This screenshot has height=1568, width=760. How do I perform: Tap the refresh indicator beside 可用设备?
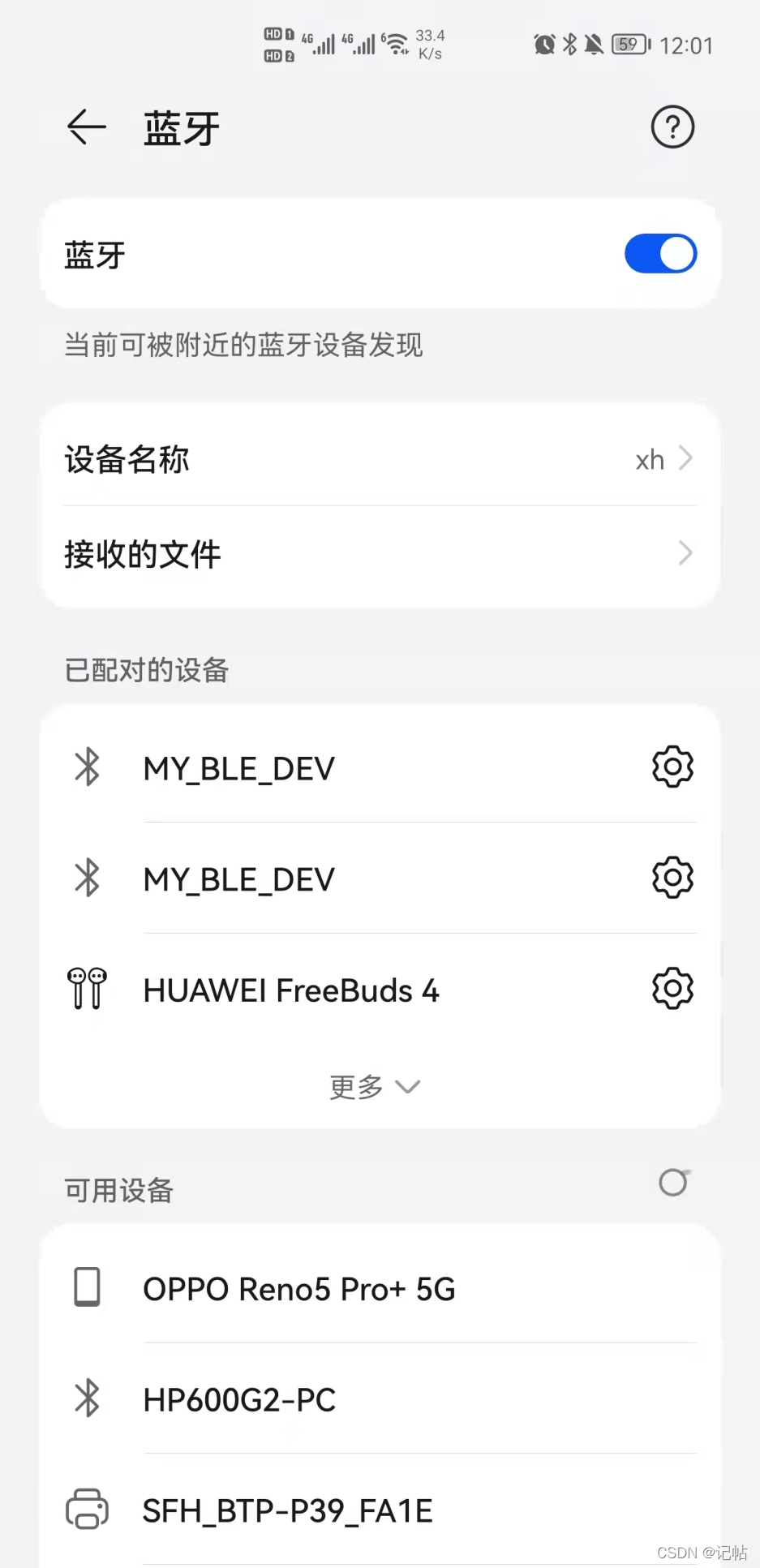point(673,1184)
